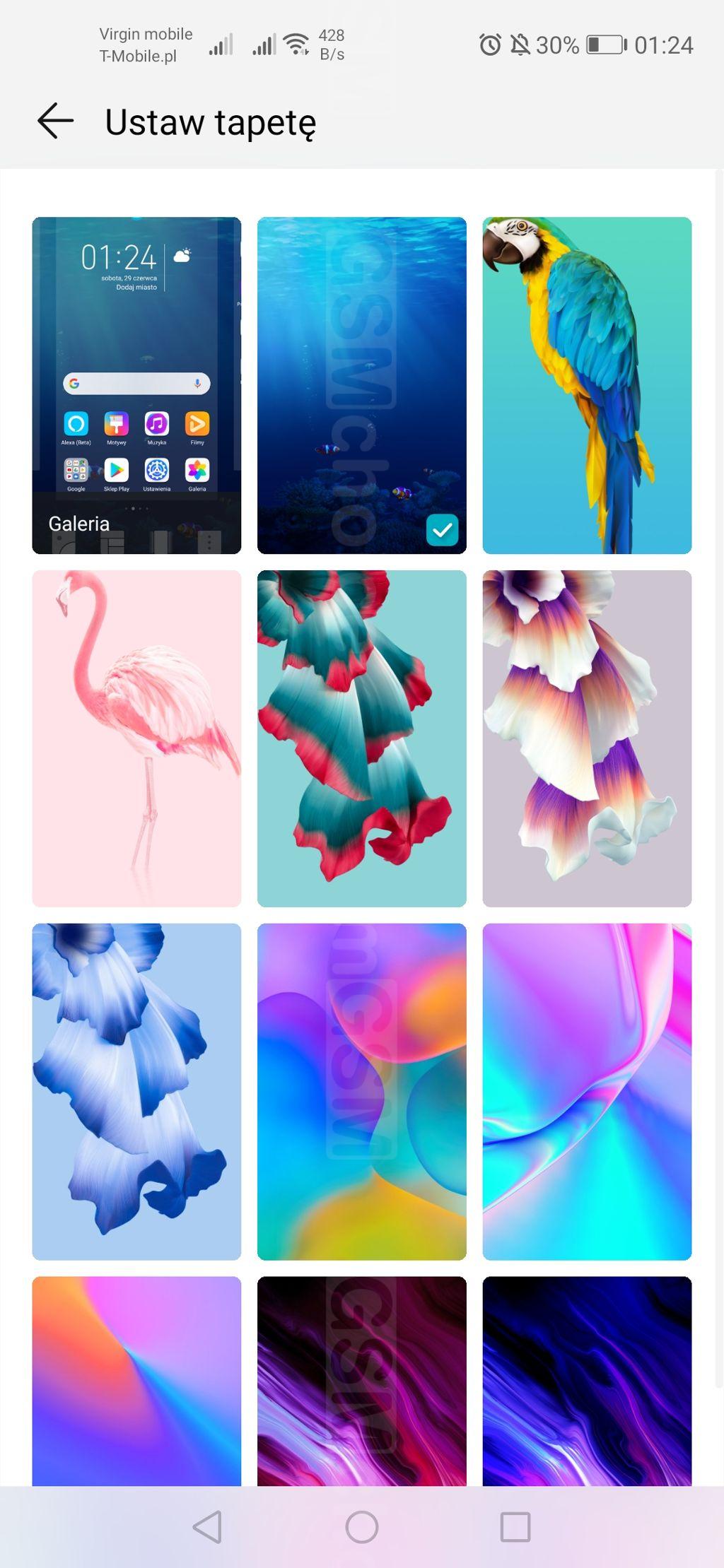Pick the pink flamingo wallpaper
Viewport: 724px width, 1568px height.
[136, 738]
